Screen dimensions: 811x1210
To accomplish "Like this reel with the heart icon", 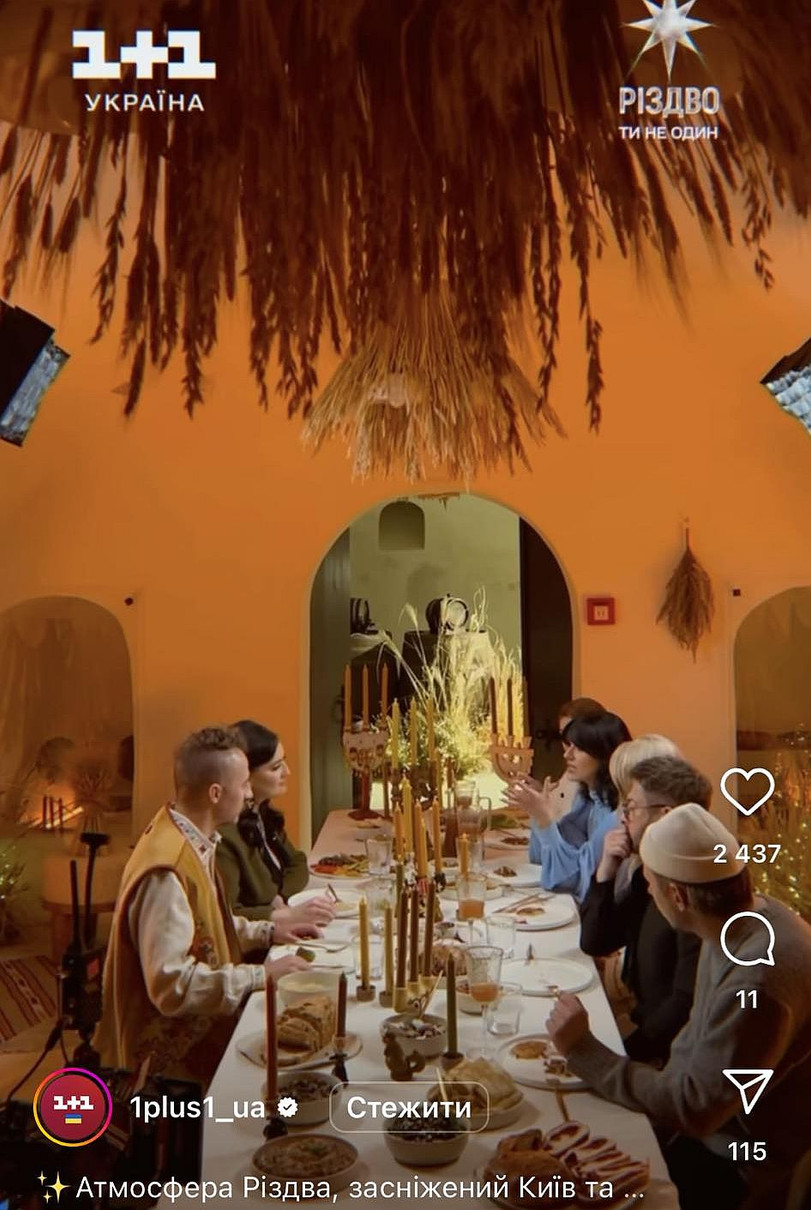I will (x=747, y=792).
